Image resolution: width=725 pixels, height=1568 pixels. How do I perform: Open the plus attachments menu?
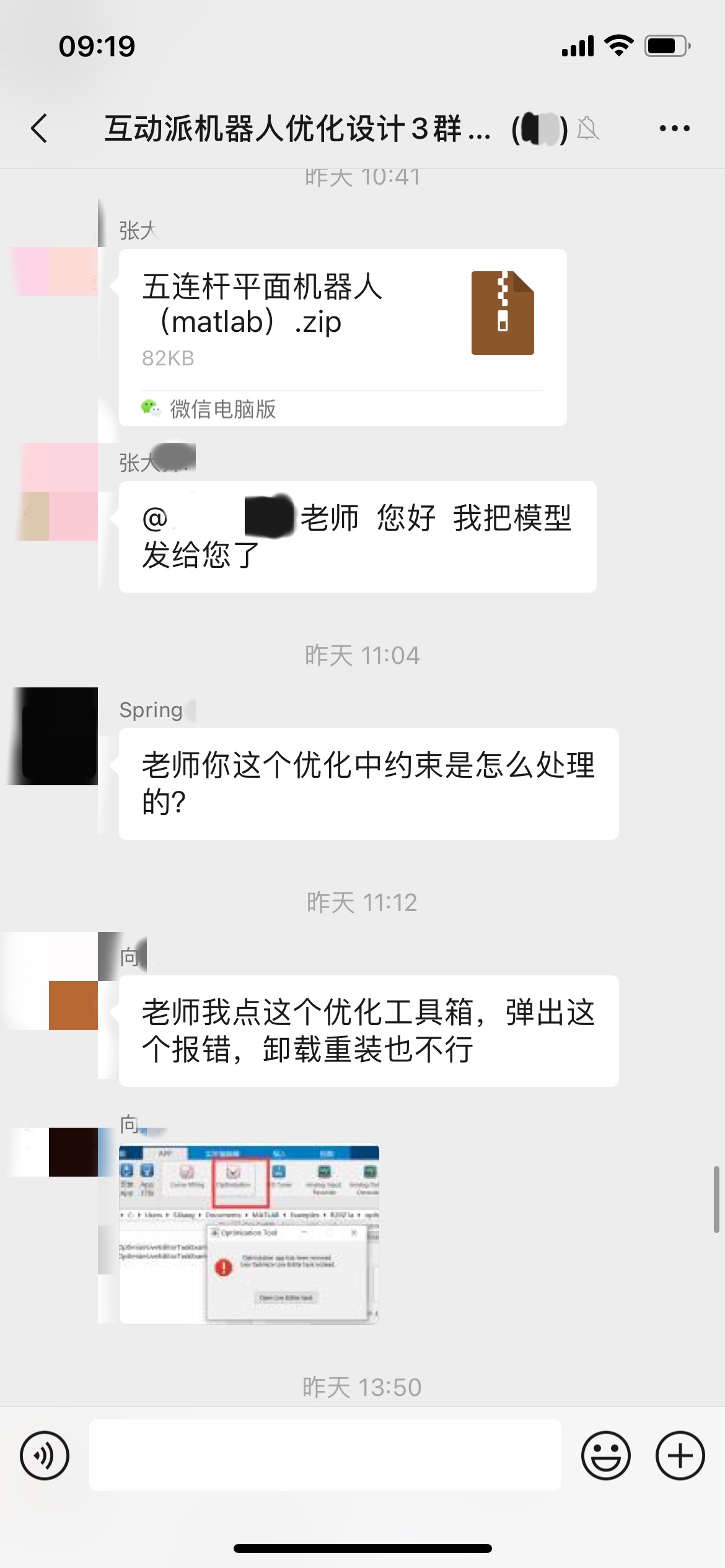(x=680, y=1455)
